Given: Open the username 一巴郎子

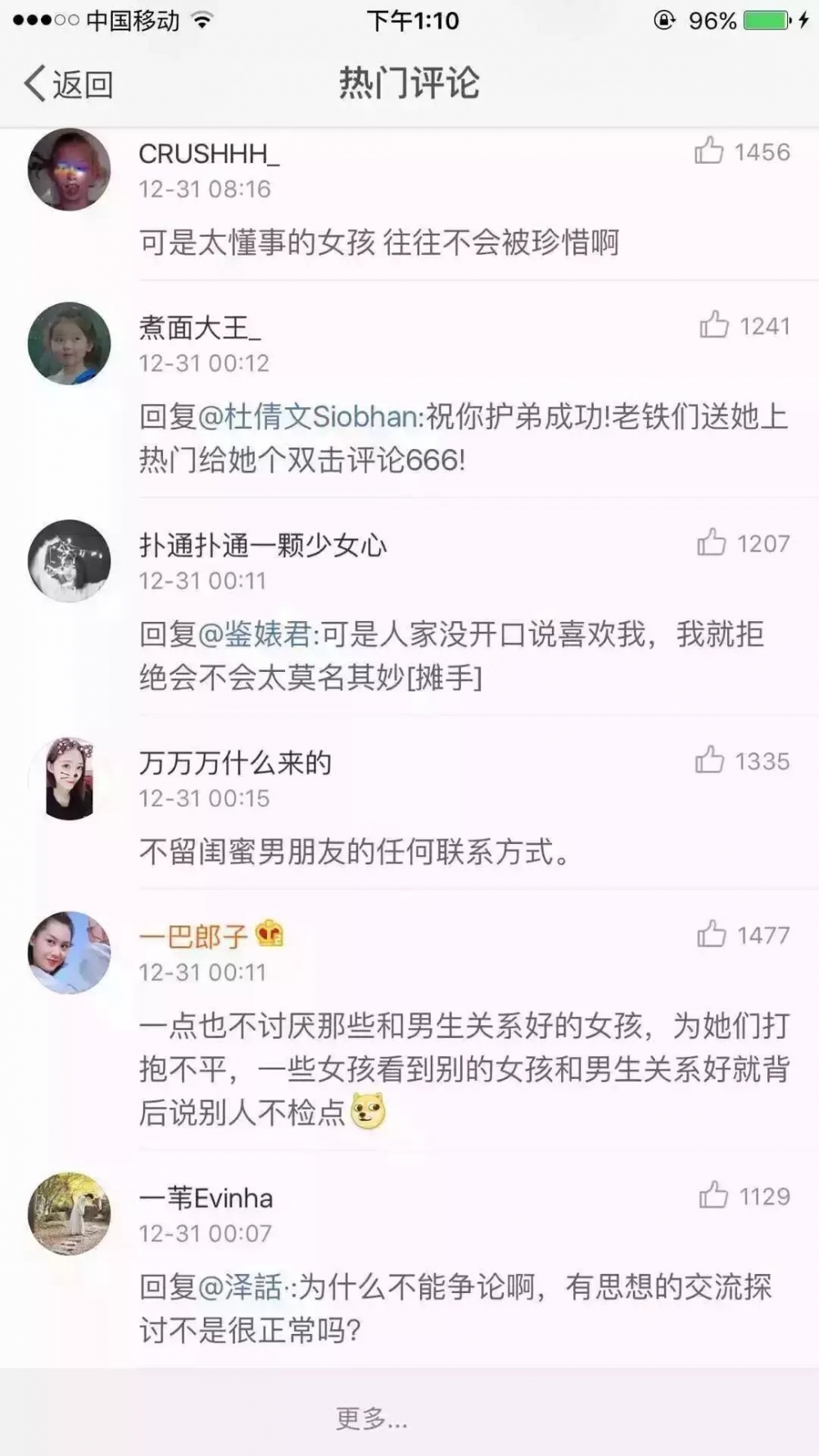Looking at the screenshot, I should click(193, 936).
